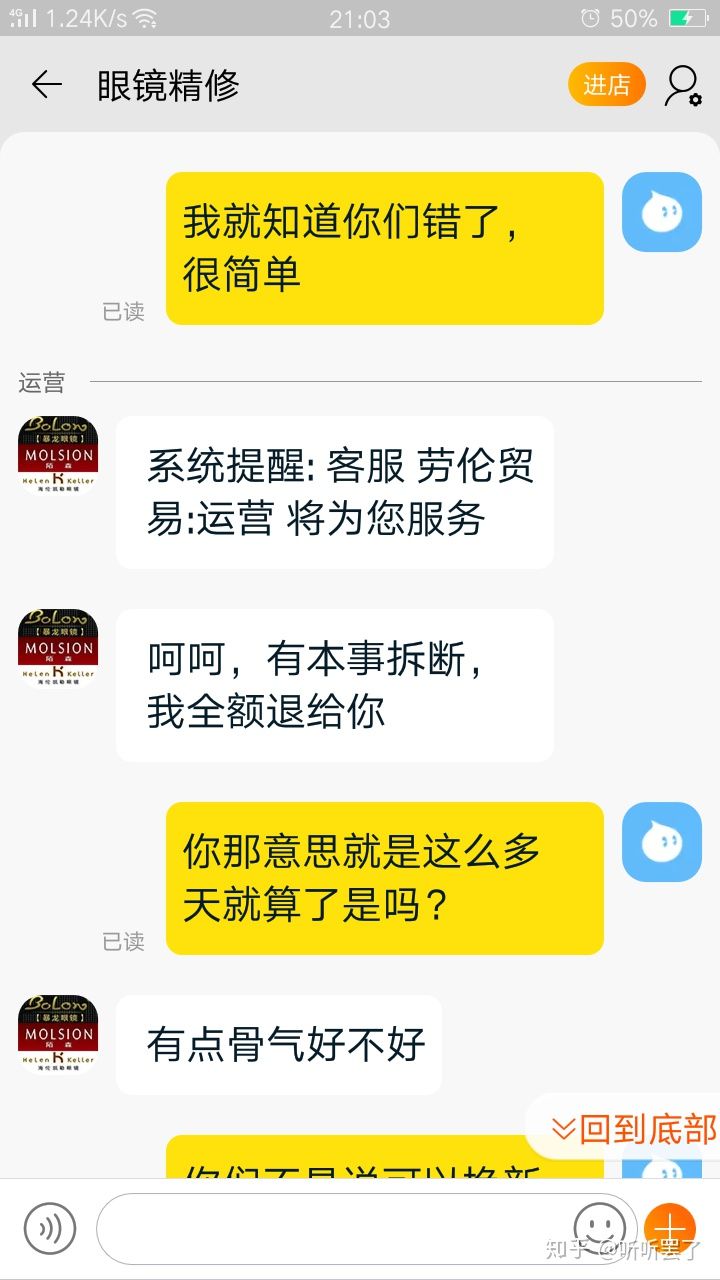The width and height of the screenshot is (720, 1280).
Task: Switch to voice message input
Action: [50, 1228]
